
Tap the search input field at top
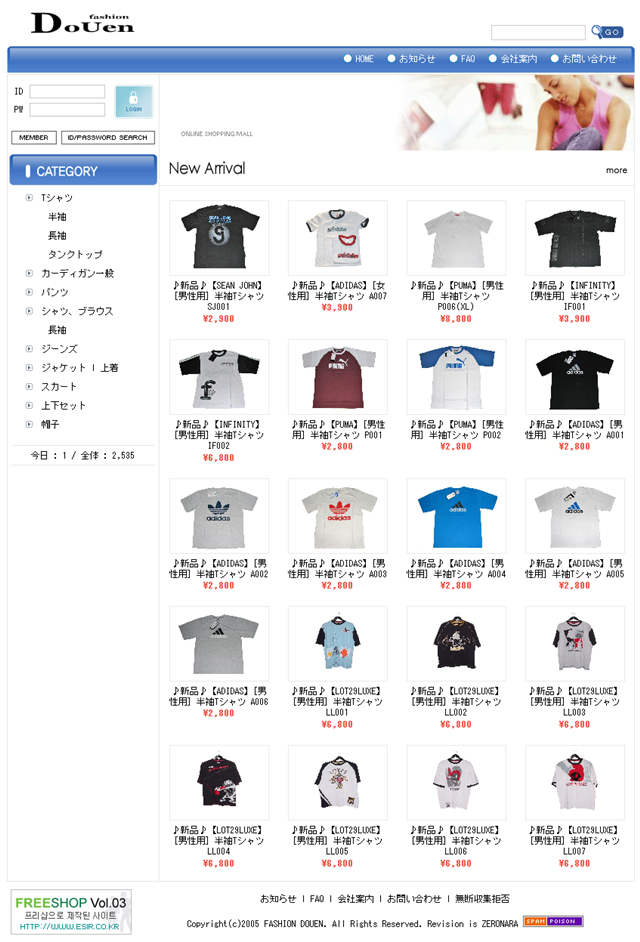tap(537, 33)
